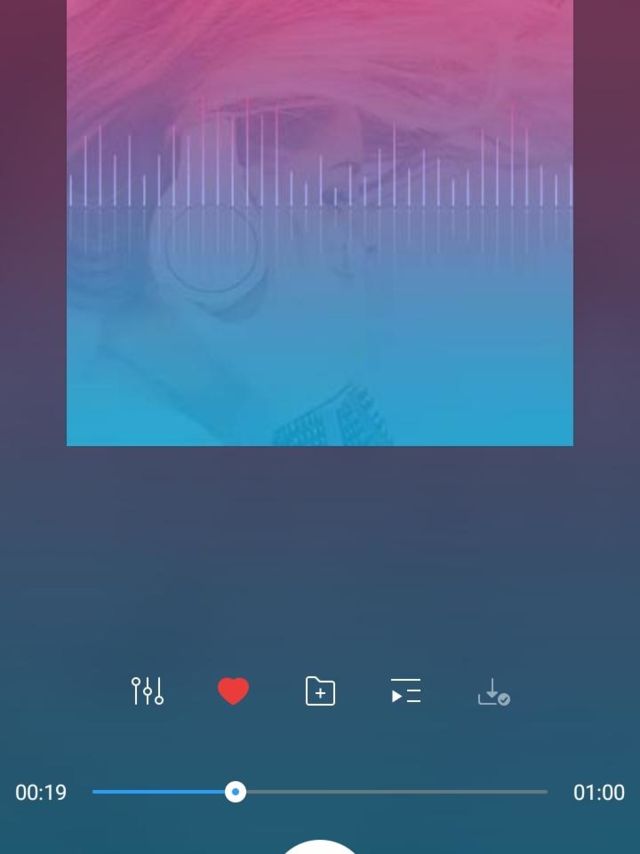
Task: Open the equalizer settings
Action: (x=148, y=691)
